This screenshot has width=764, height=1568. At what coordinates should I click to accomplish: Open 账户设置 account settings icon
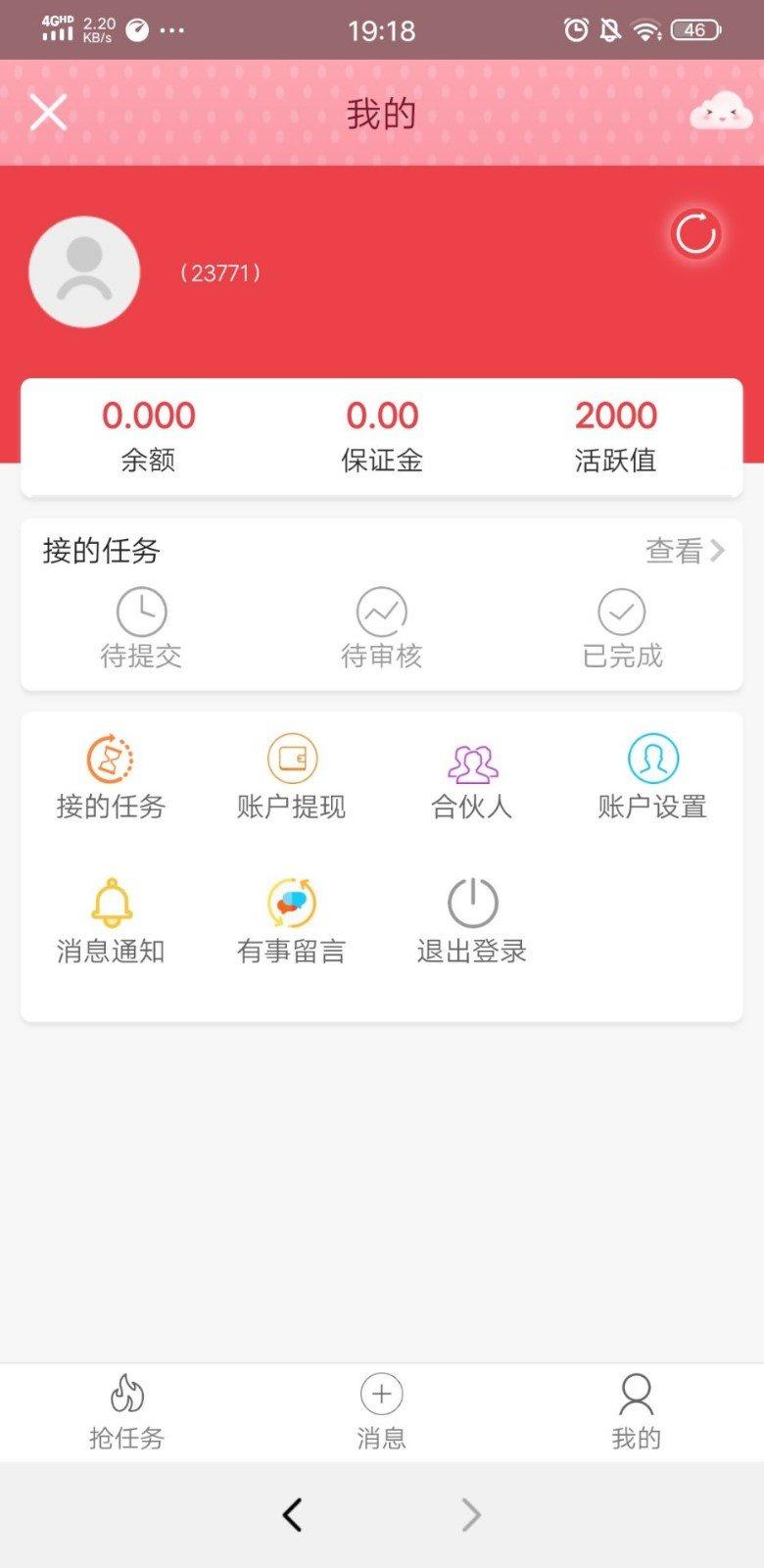(x=652, y=757)
